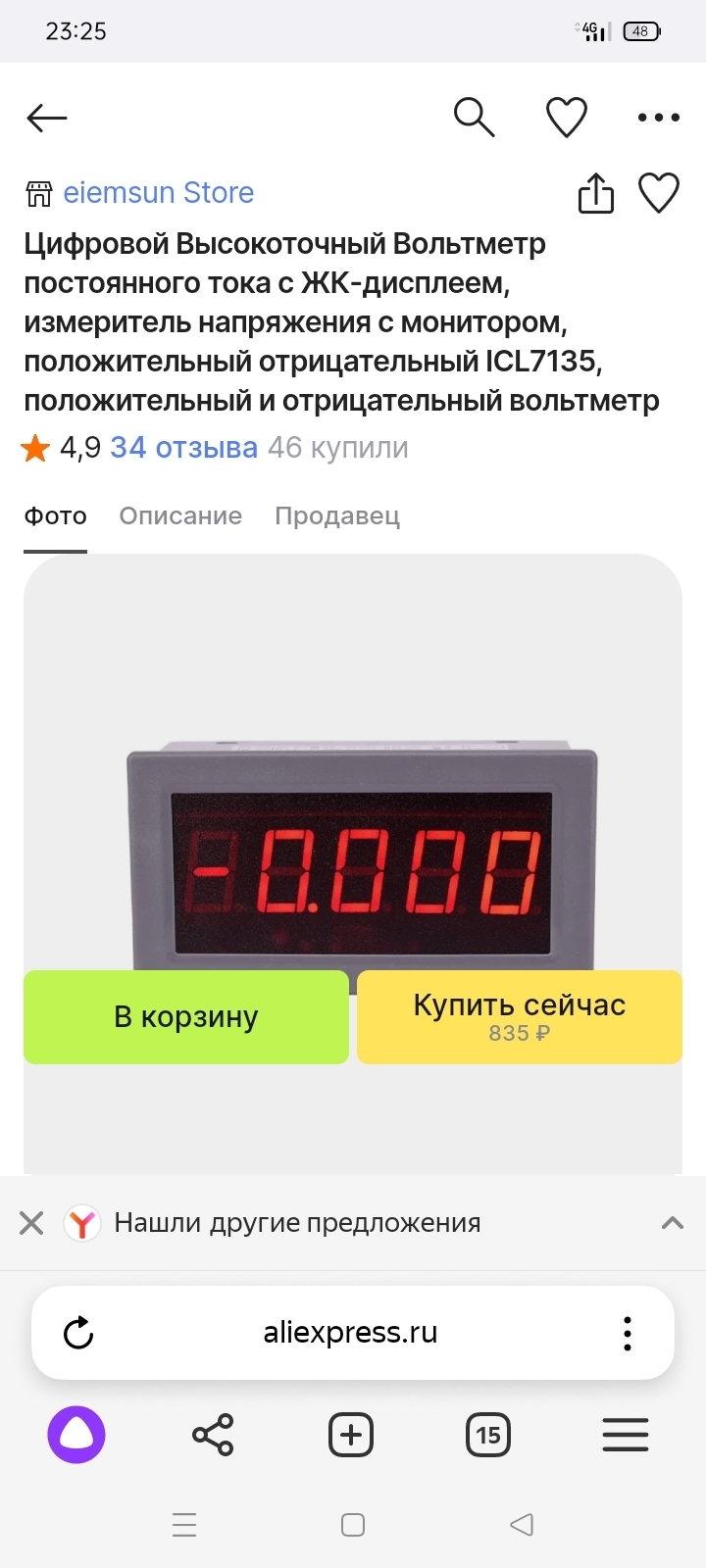Open search from the top bar
The width and height of the screenshot is (706, 1568).
point(474,118)
